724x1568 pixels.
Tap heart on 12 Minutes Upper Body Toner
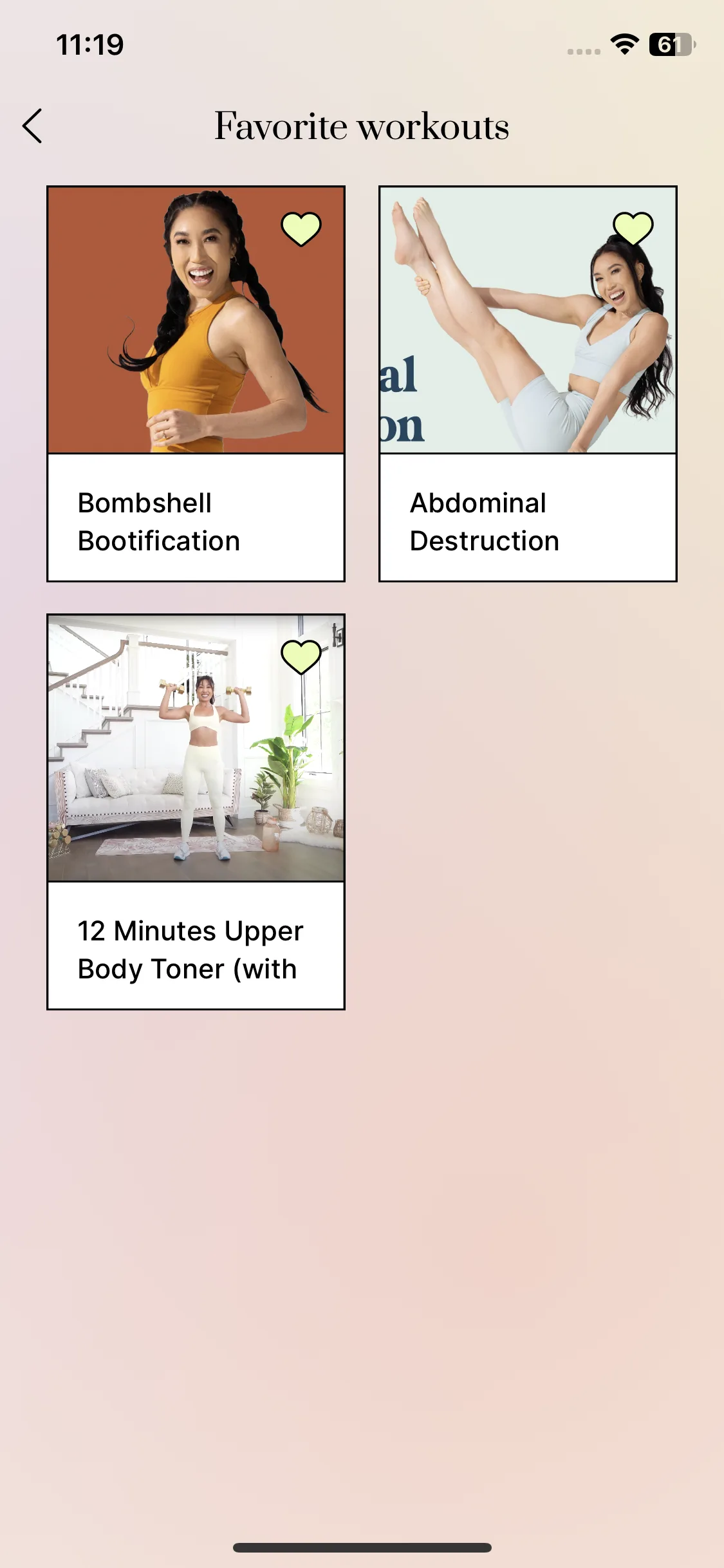[x=301, y=657]
